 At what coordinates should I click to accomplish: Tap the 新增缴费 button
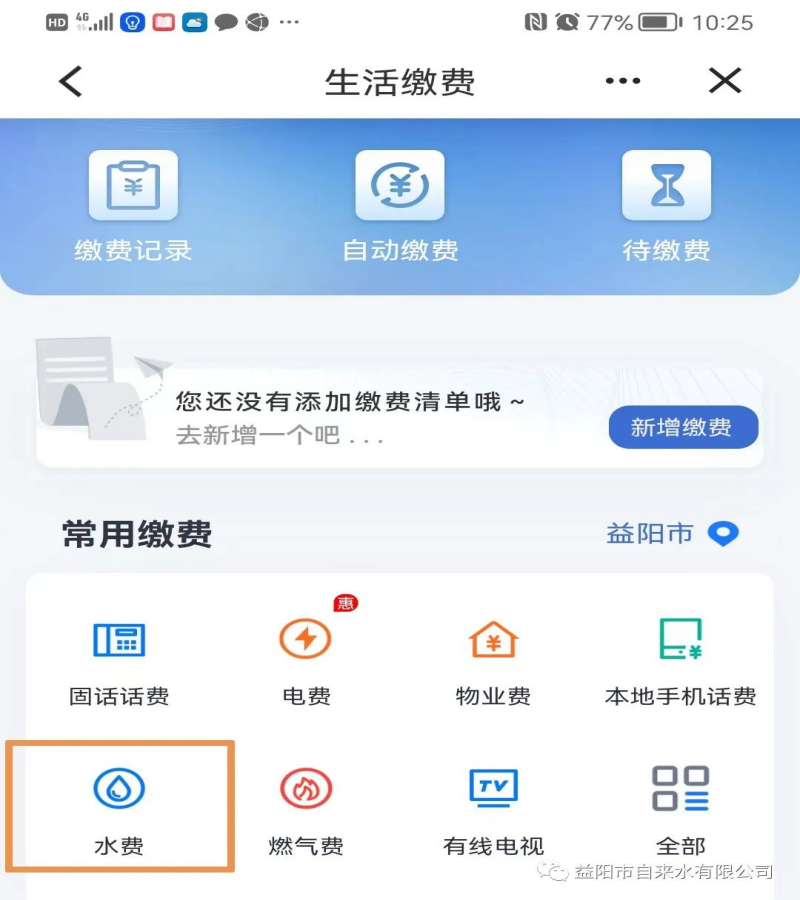[682, 428]
